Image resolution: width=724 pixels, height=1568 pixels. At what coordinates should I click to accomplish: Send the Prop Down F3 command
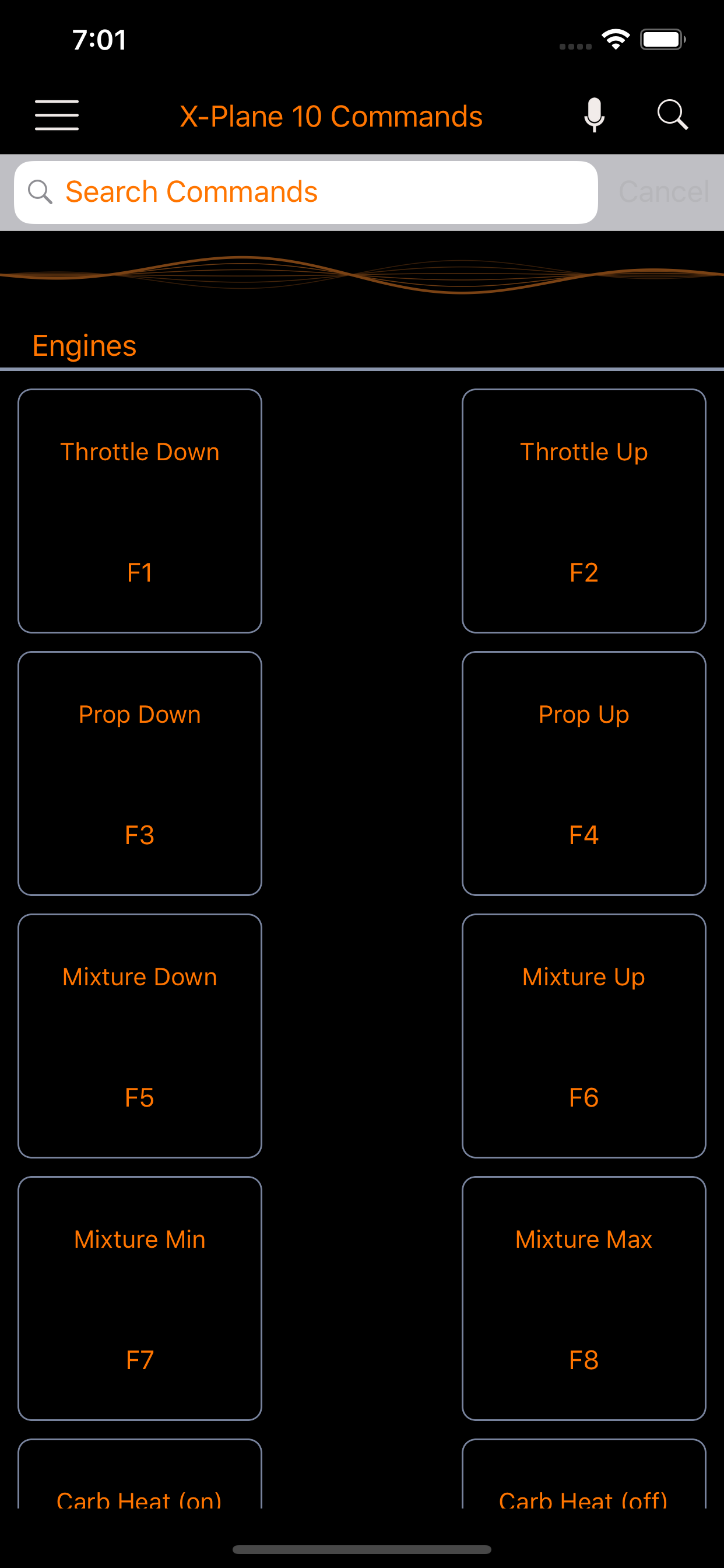(x=140, y=773)
